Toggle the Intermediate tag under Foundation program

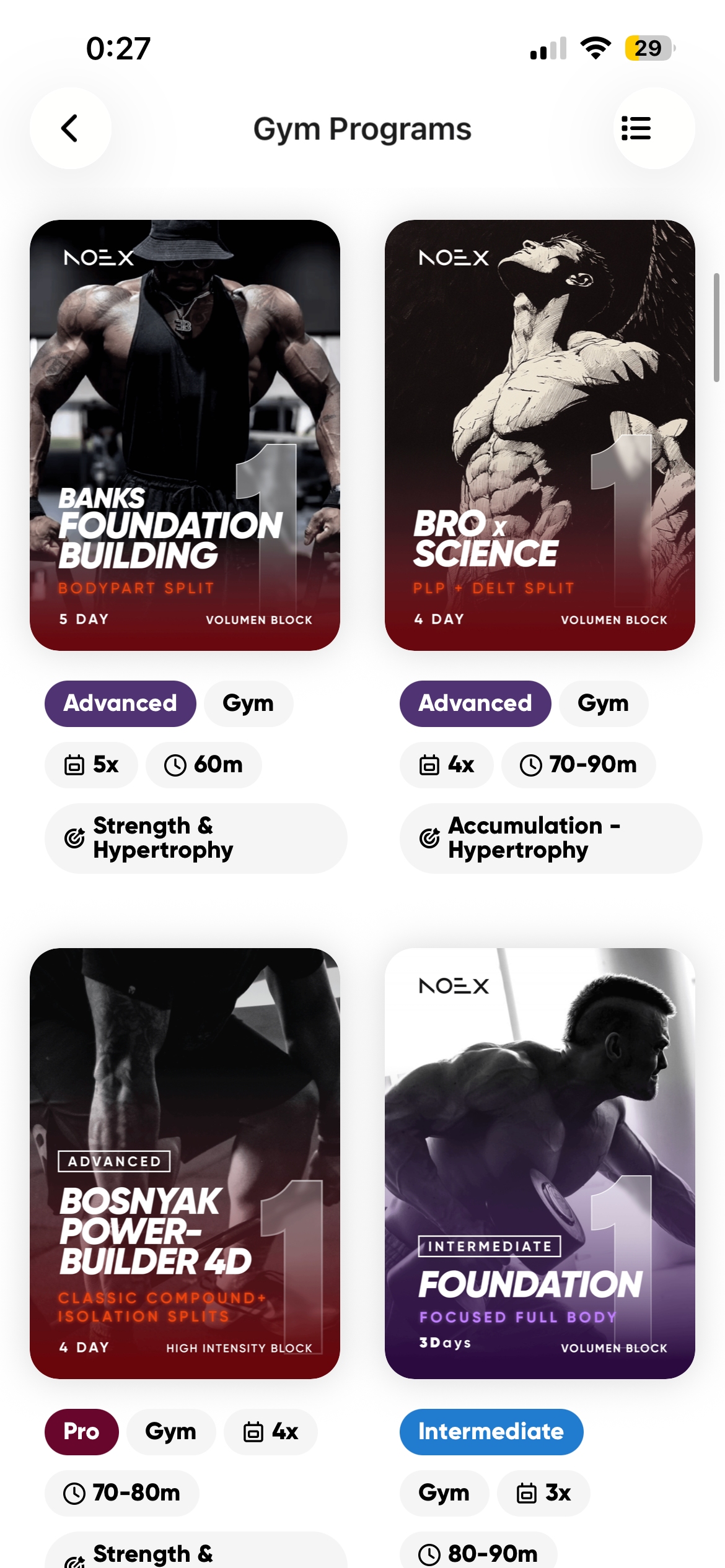coord(491,1431)
